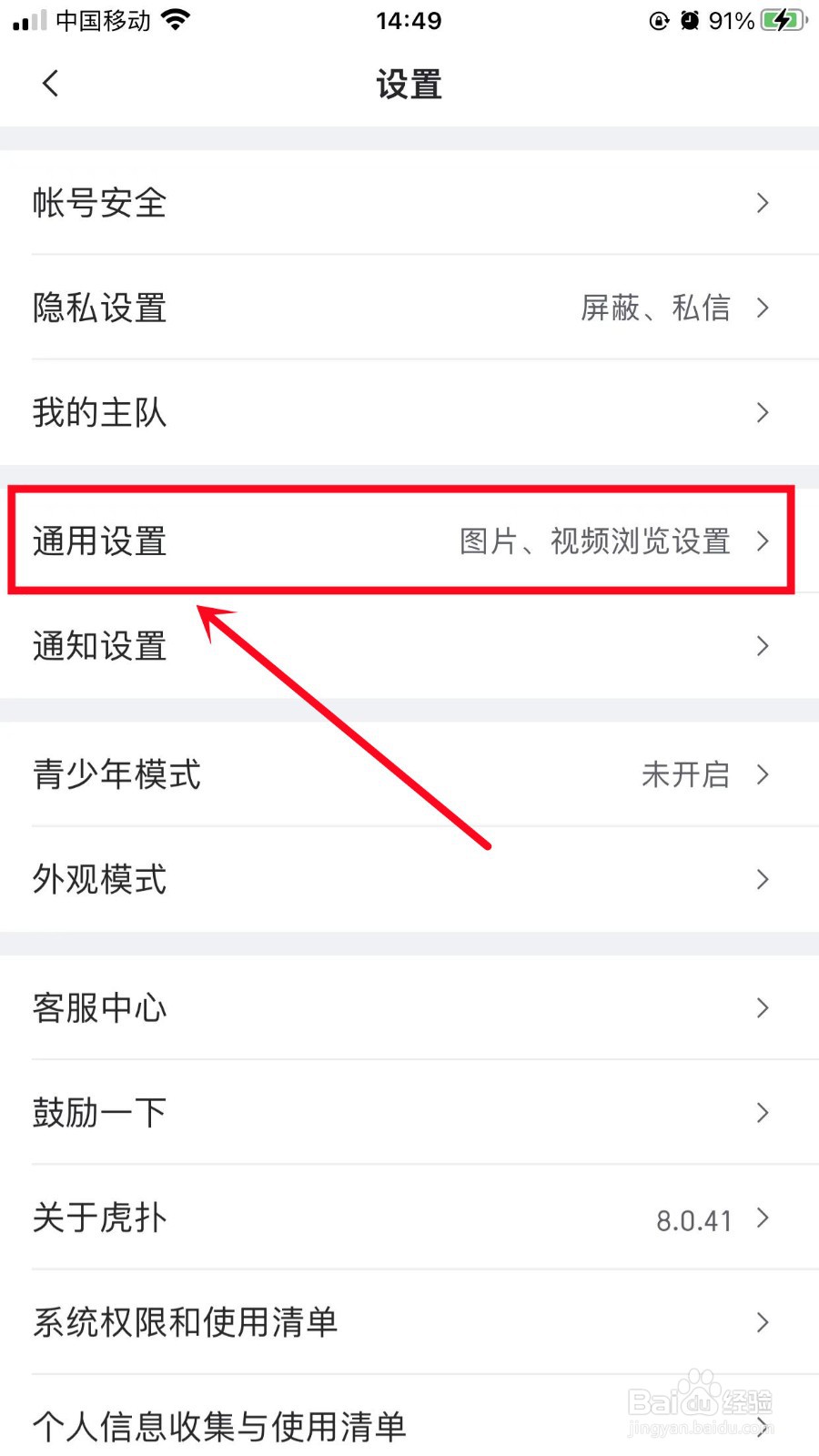
Task: Tap the alarm clock status icon
Action: (x=689, y=21)
